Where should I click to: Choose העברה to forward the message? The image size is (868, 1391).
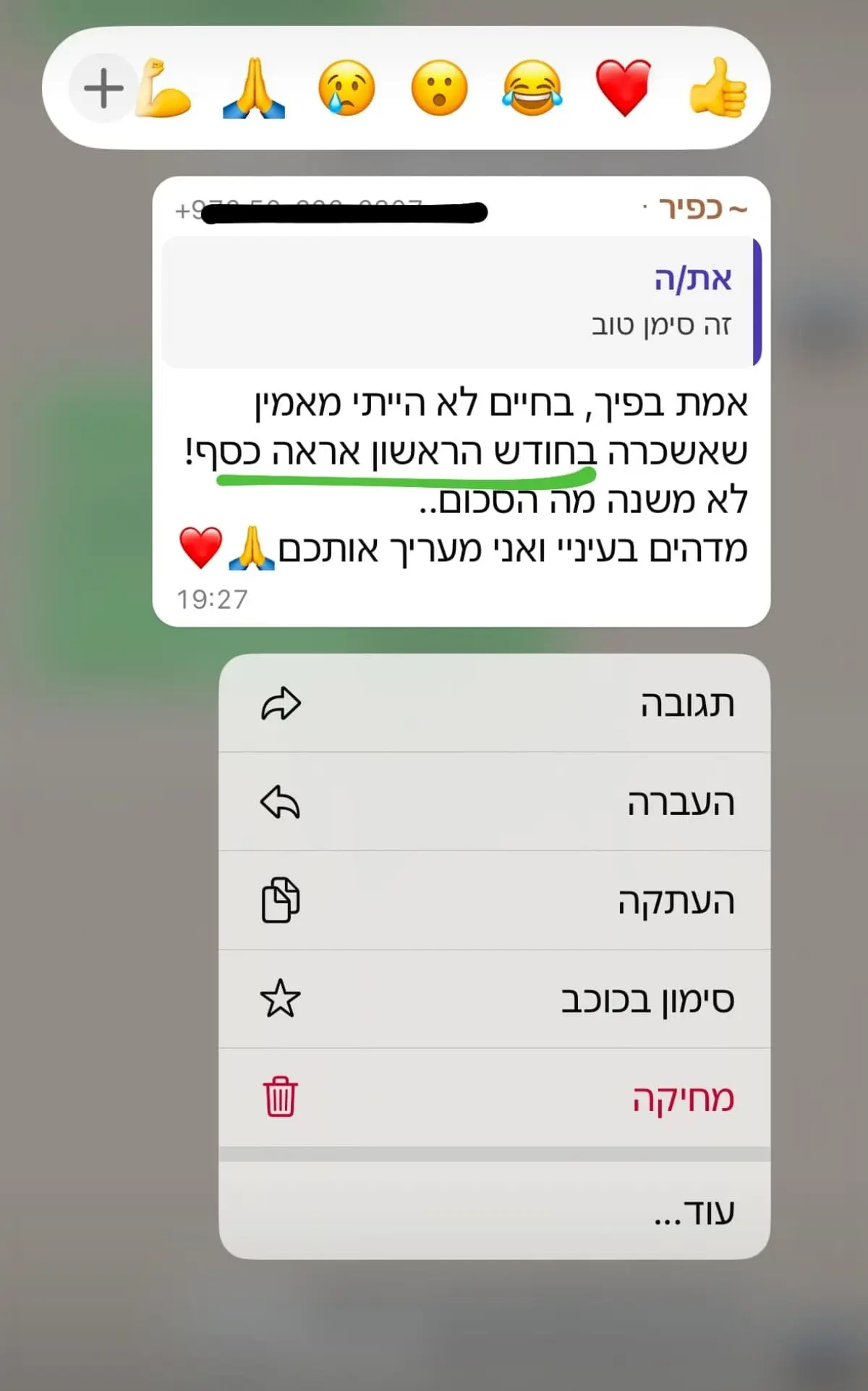(494, 802)
